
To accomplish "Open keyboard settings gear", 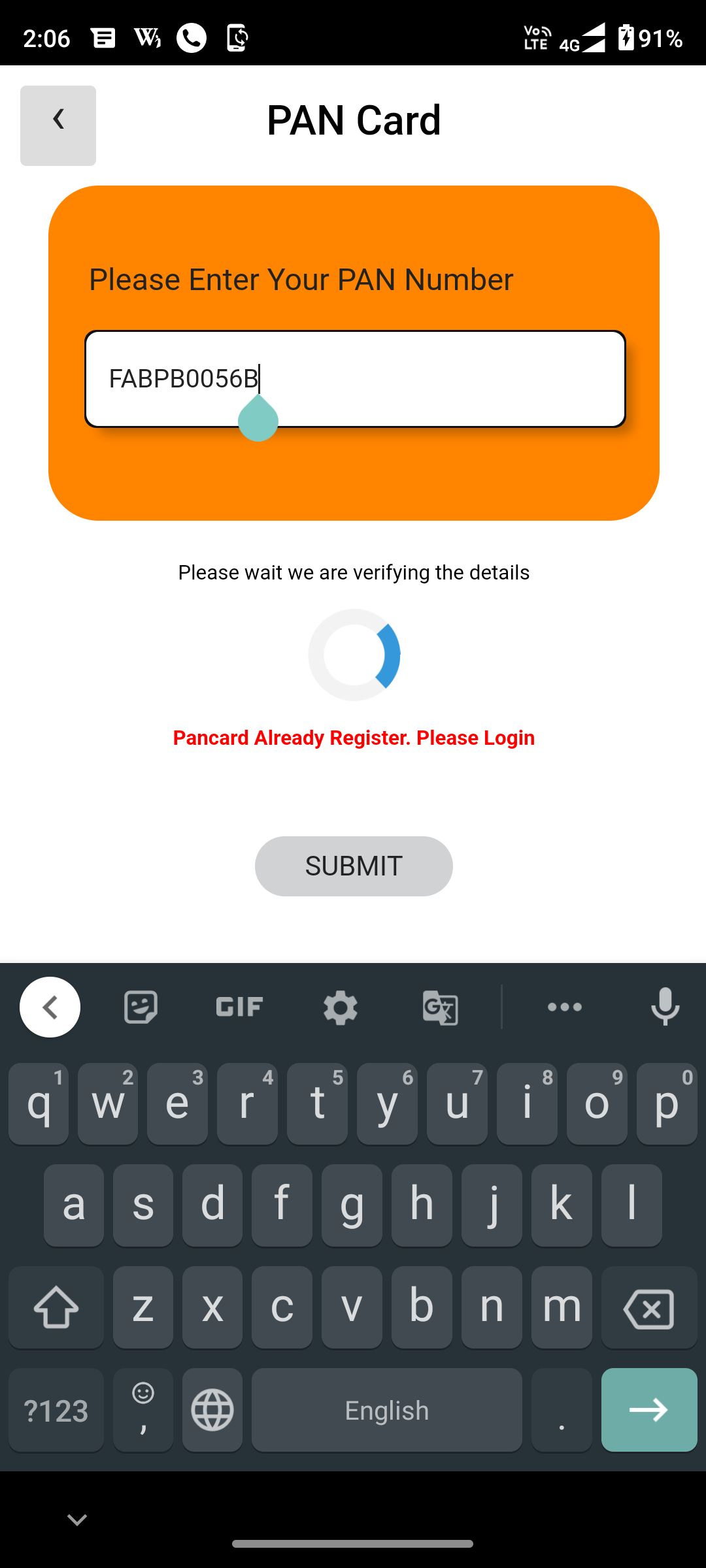I will coord(341,1007).
